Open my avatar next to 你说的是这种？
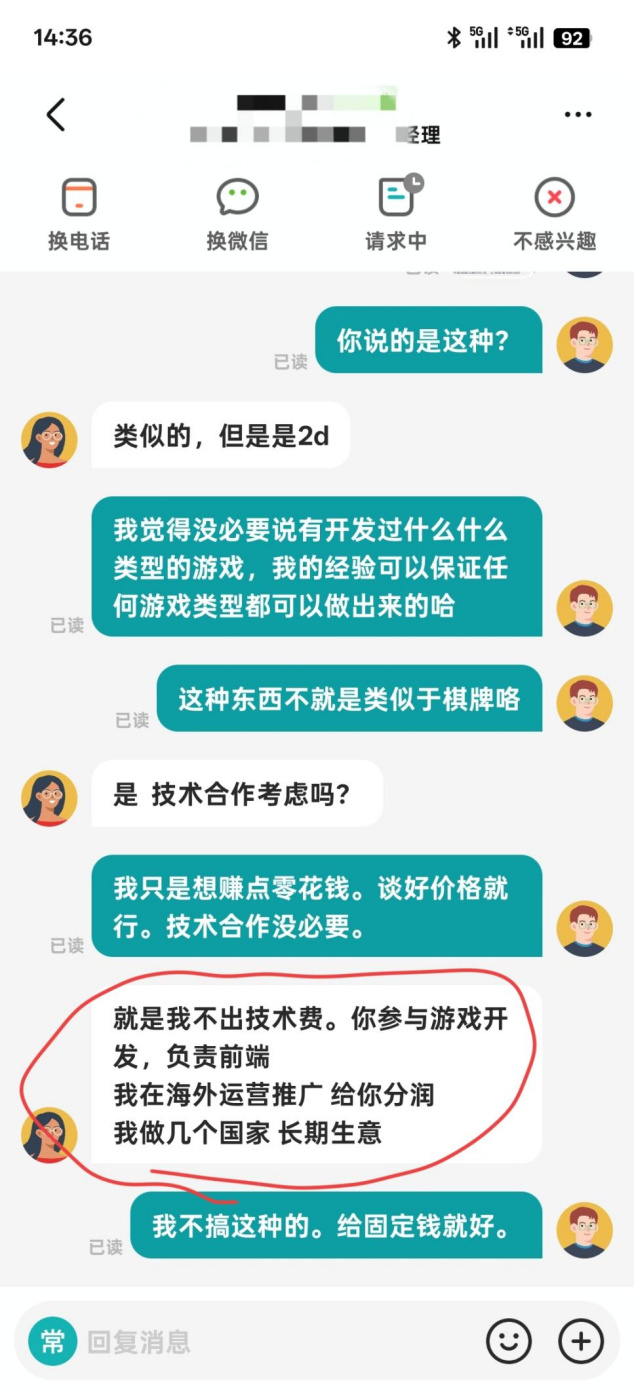Screen dimensions: 634x1394 584,345
